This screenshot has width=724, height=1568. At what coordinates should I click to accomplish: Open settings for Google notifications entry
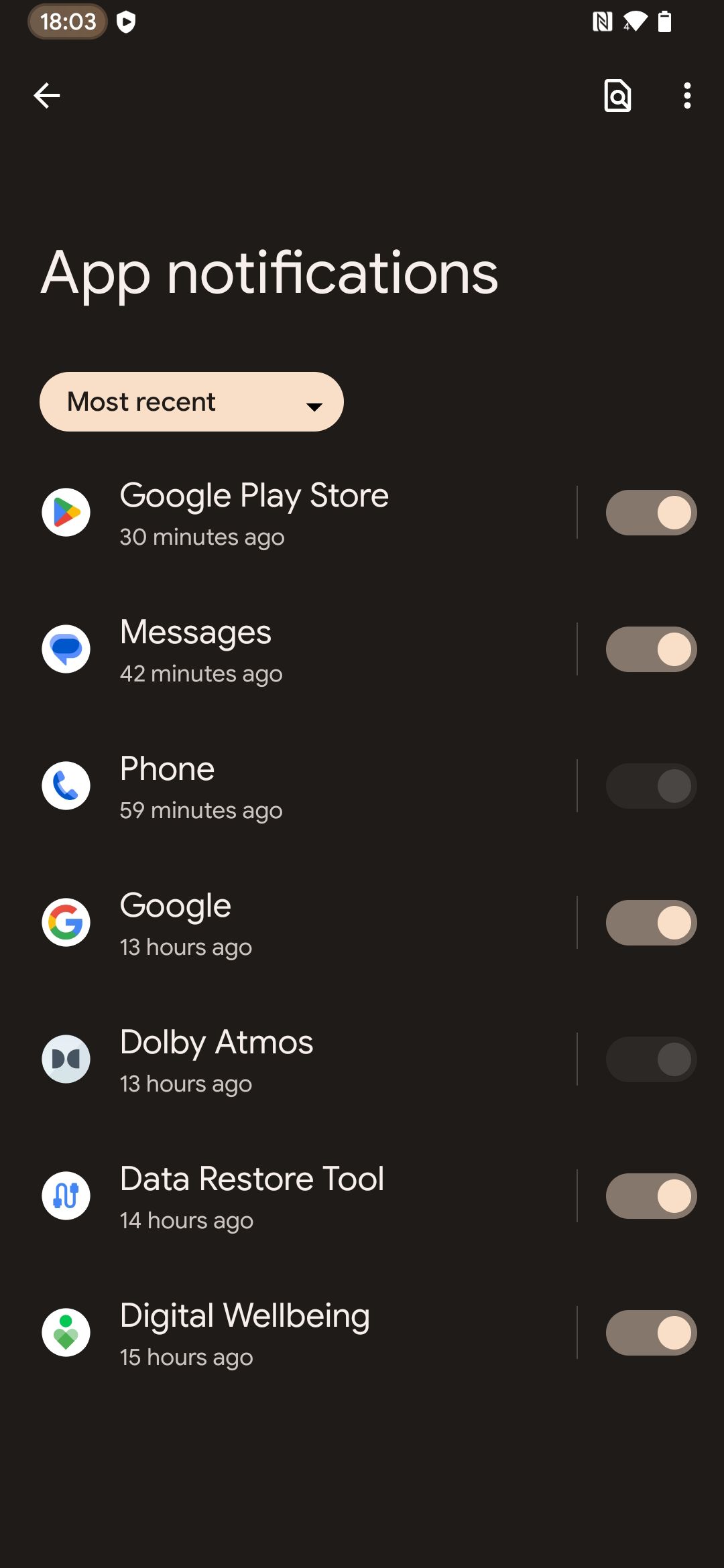[x=302, y=923]
